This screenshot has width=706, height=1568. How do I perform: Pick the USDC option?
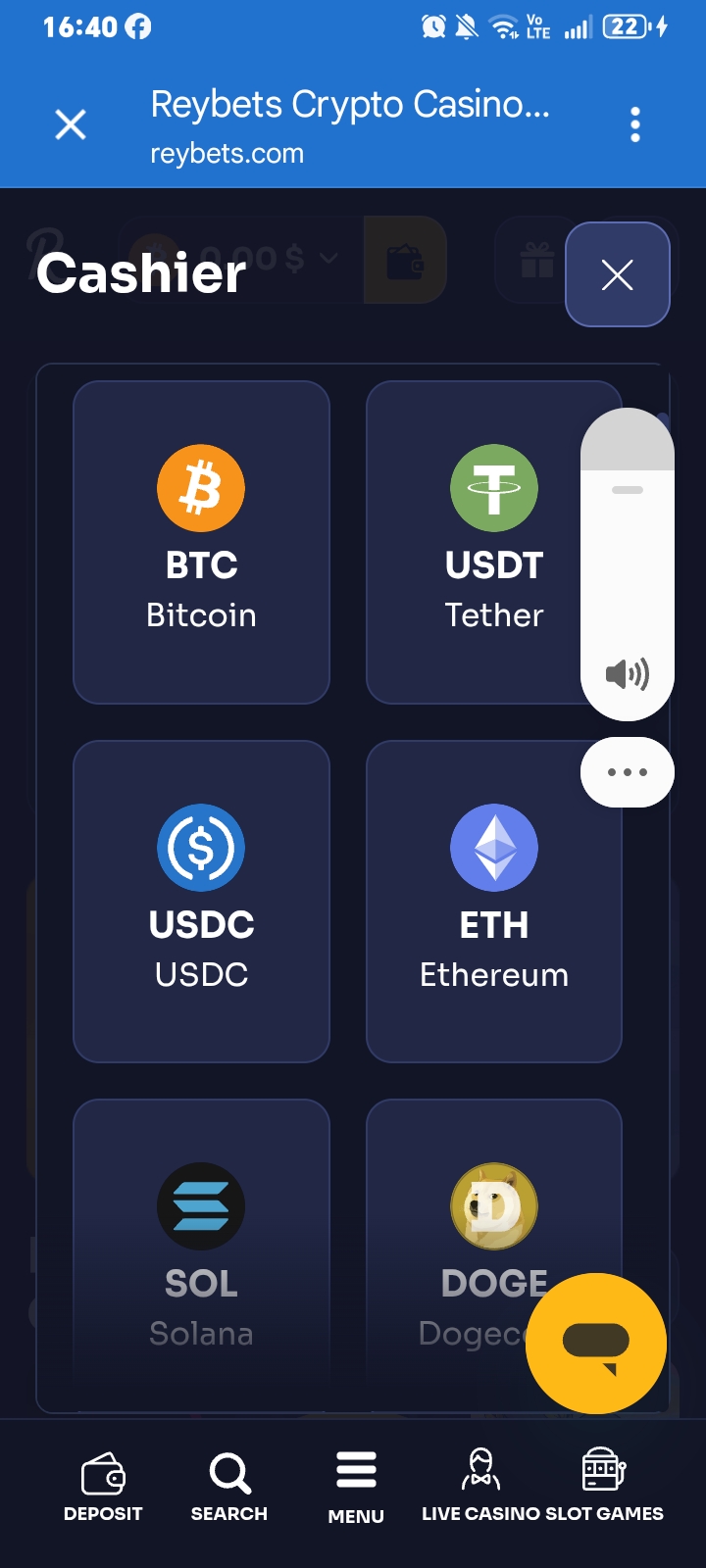click(201, 902)
